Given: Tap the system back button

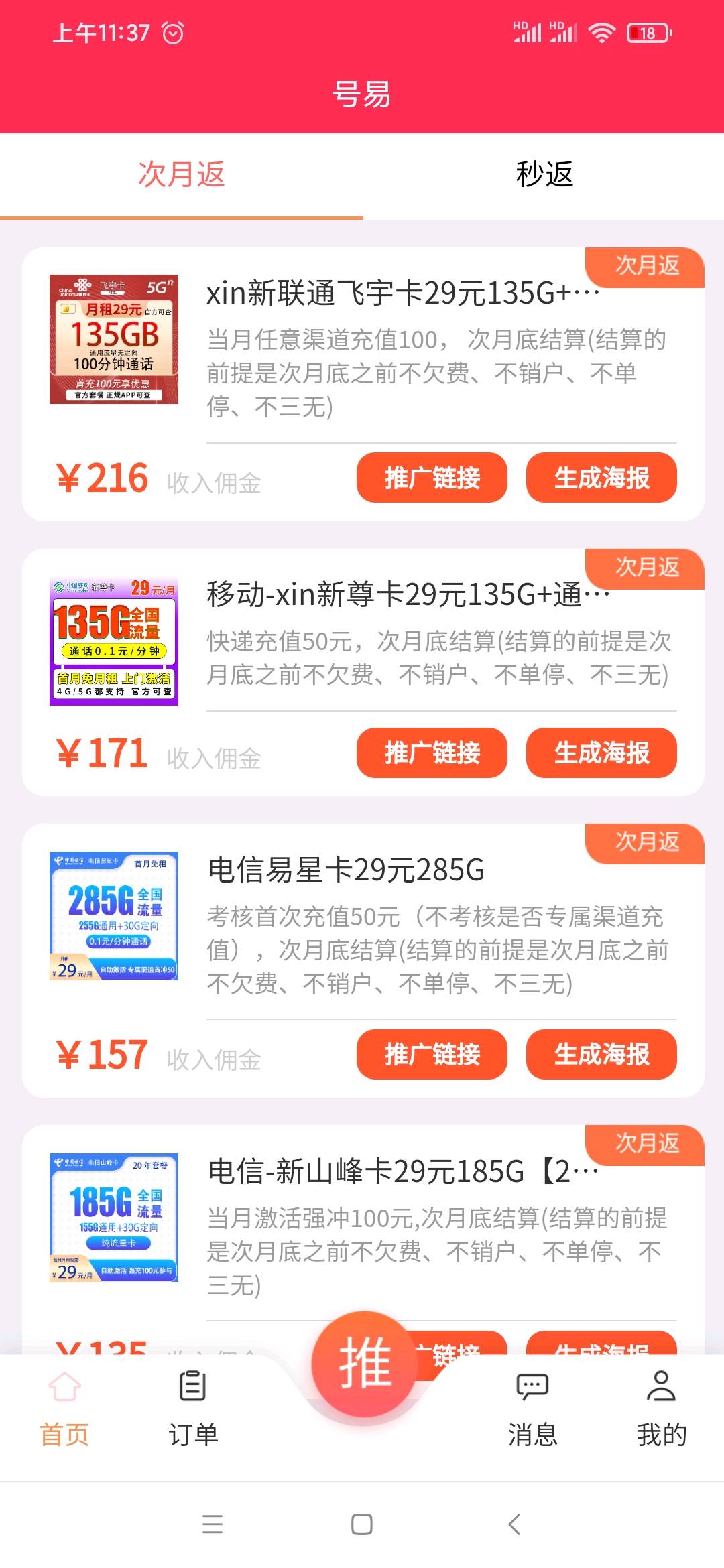Looking at the screenshot, I should point(514,1524).
